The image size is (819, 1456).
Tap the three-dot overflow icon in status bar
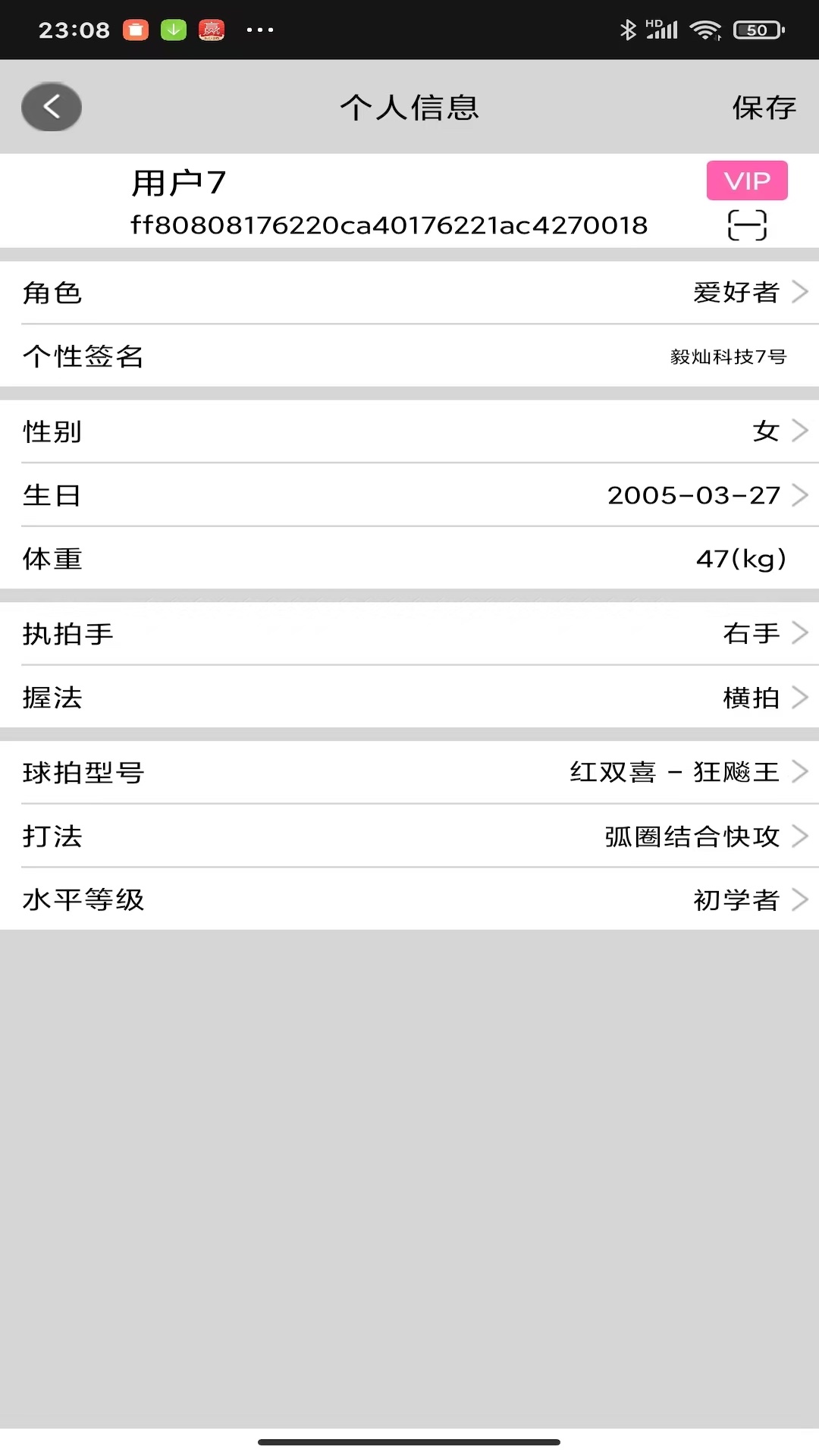259,30
